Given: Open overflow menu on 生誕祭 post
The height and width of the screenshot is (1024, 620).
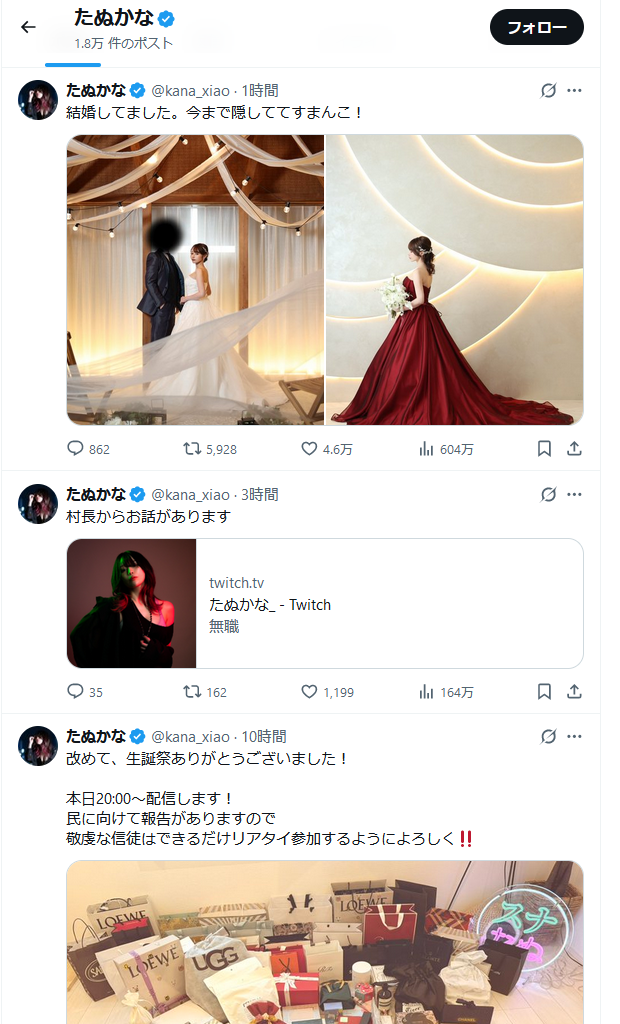Looking at the screenshot, I should 574,736.
